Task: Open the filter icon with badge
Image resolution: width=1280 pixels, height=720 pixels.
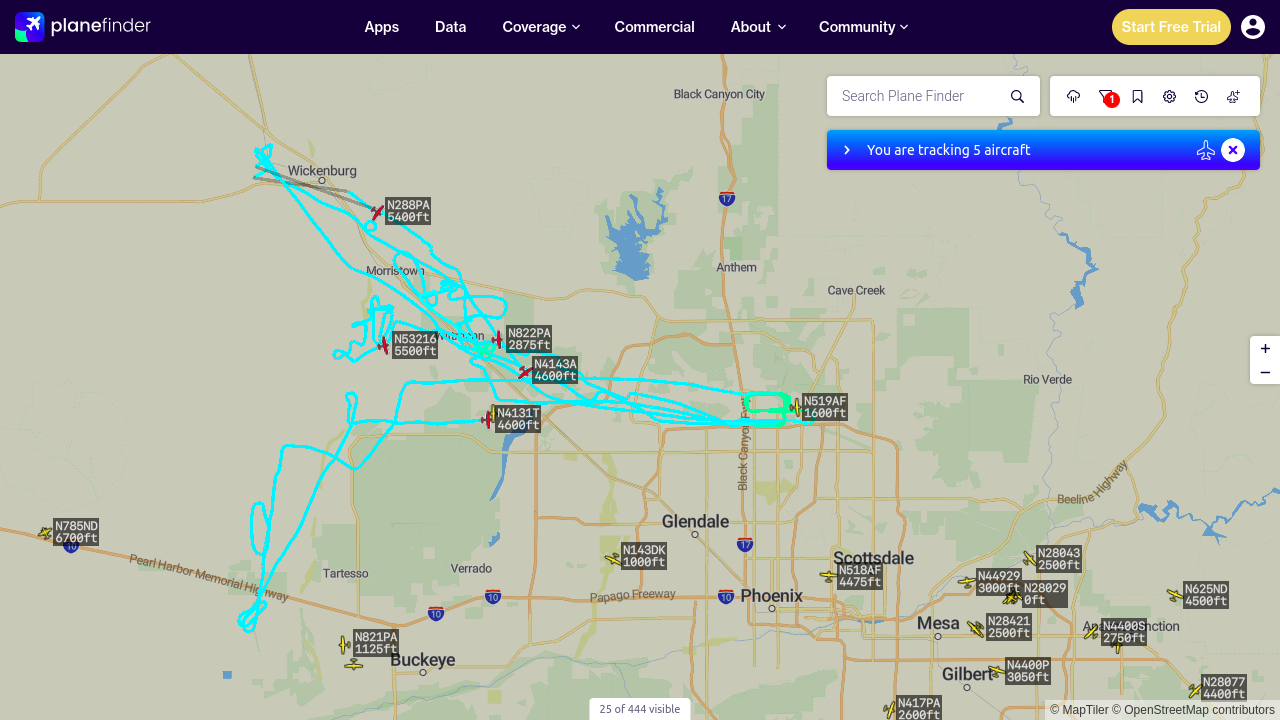Action: pos(1106,96)
